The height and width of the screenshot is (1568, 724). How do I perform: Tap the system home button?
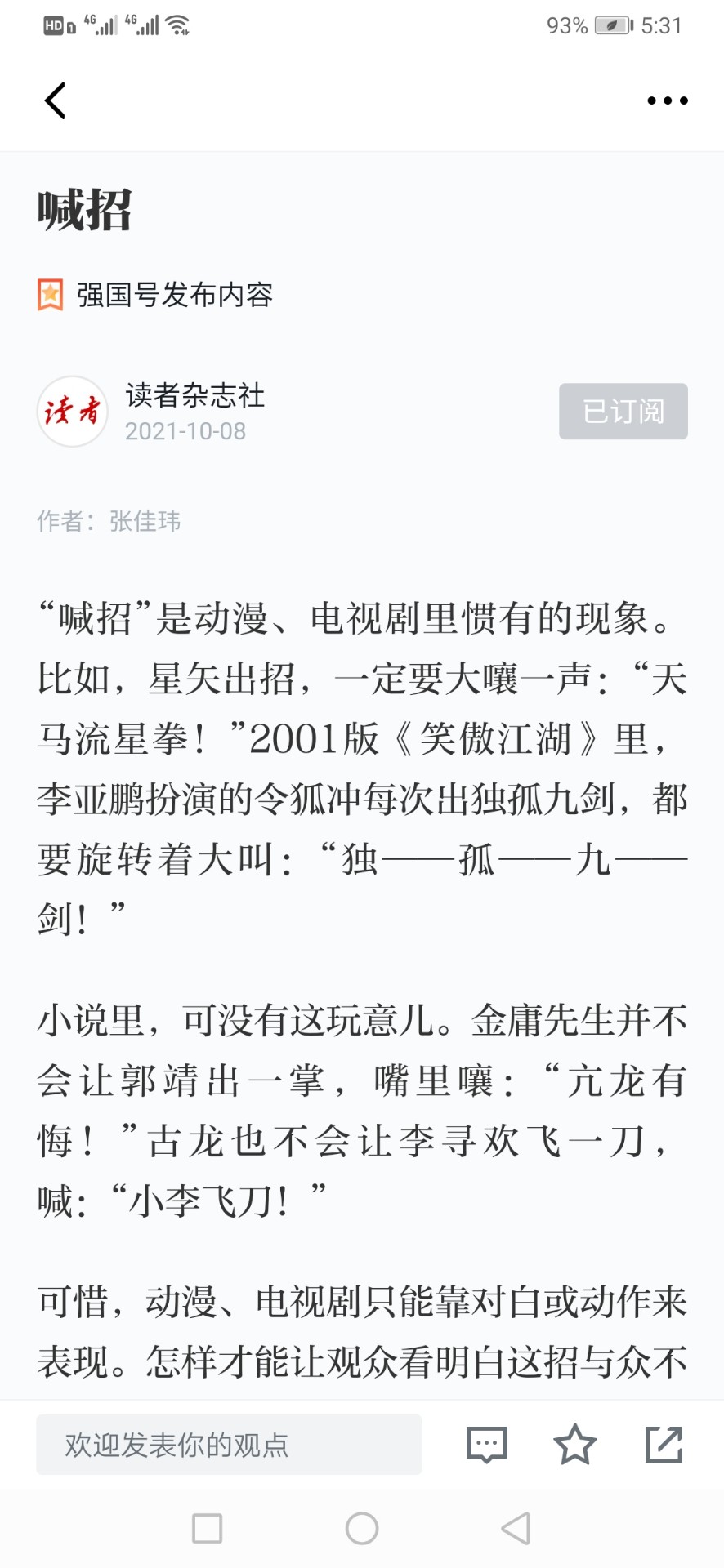coord(362,1528)
